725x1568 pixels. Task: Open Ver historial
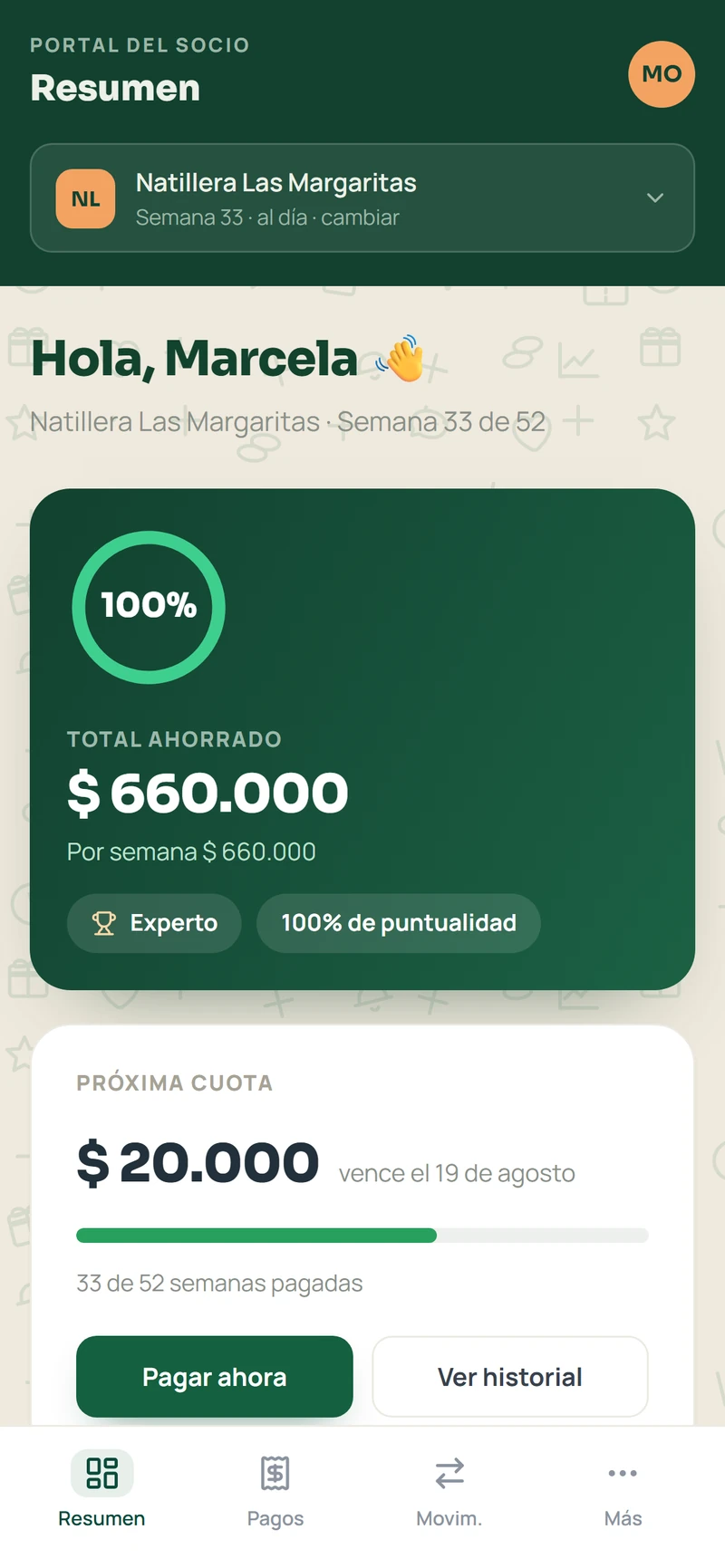(510, 1376)
